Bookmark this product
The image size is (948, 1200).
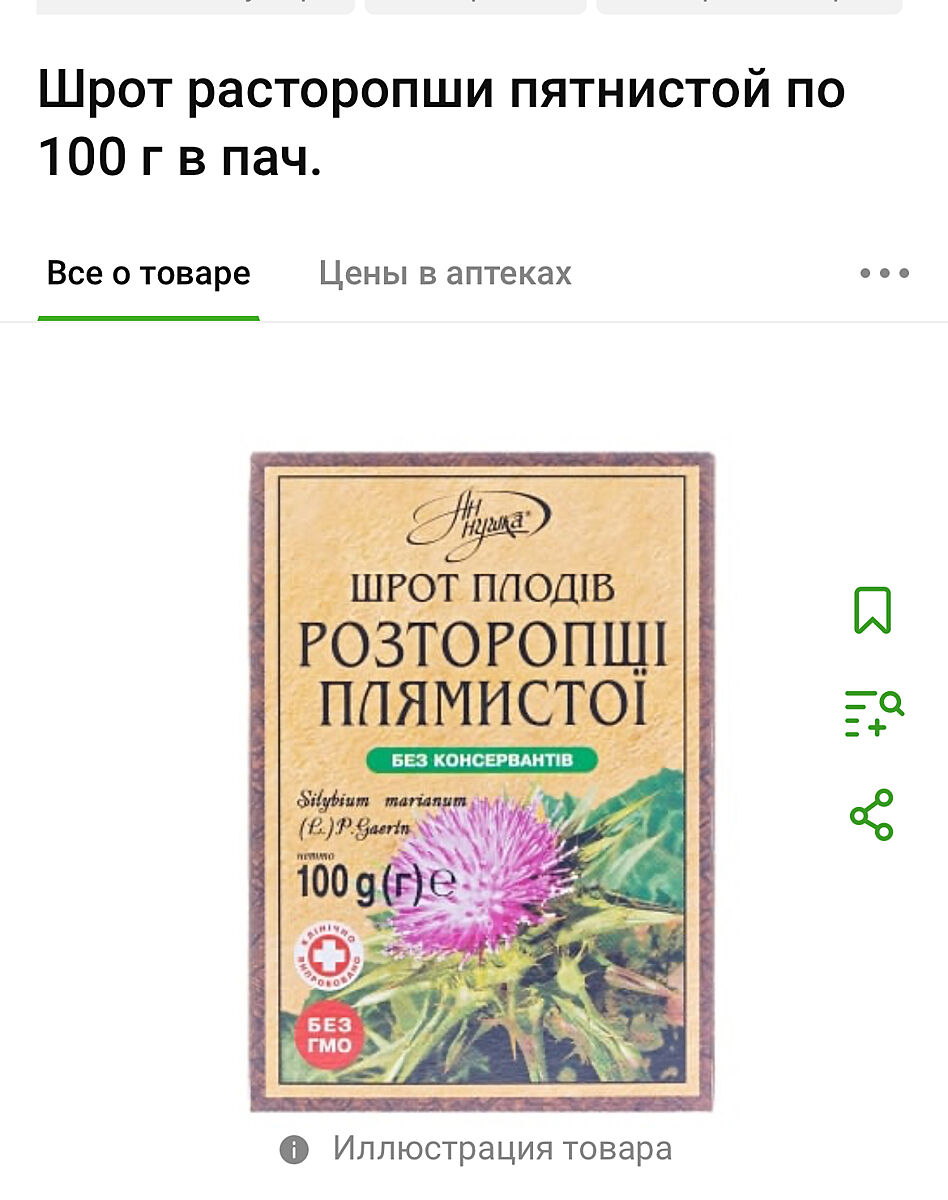[x=872, y=610]
